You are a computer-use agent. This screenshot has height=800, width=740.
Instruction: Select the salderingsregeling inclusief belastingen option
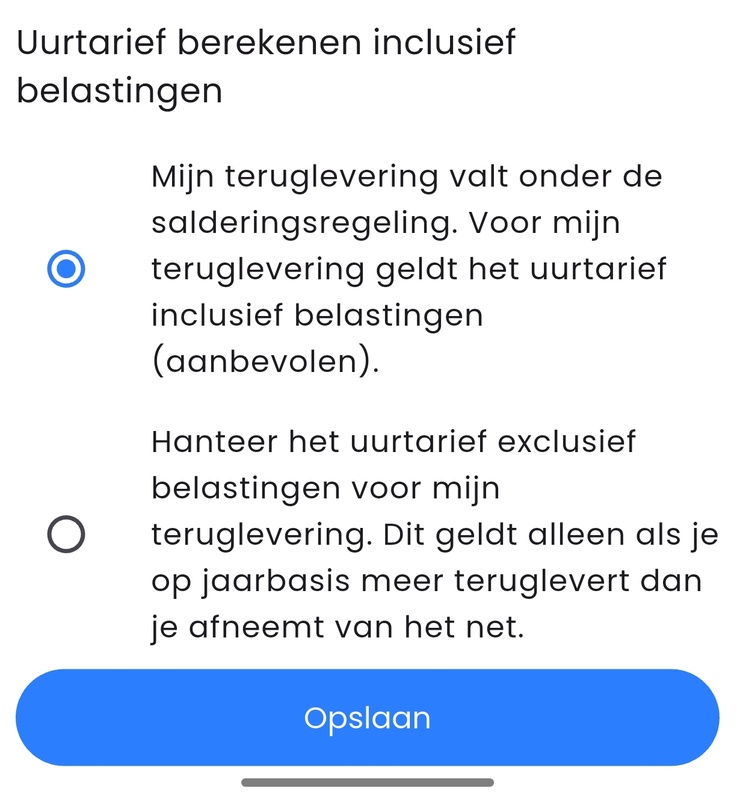(66, 269)
